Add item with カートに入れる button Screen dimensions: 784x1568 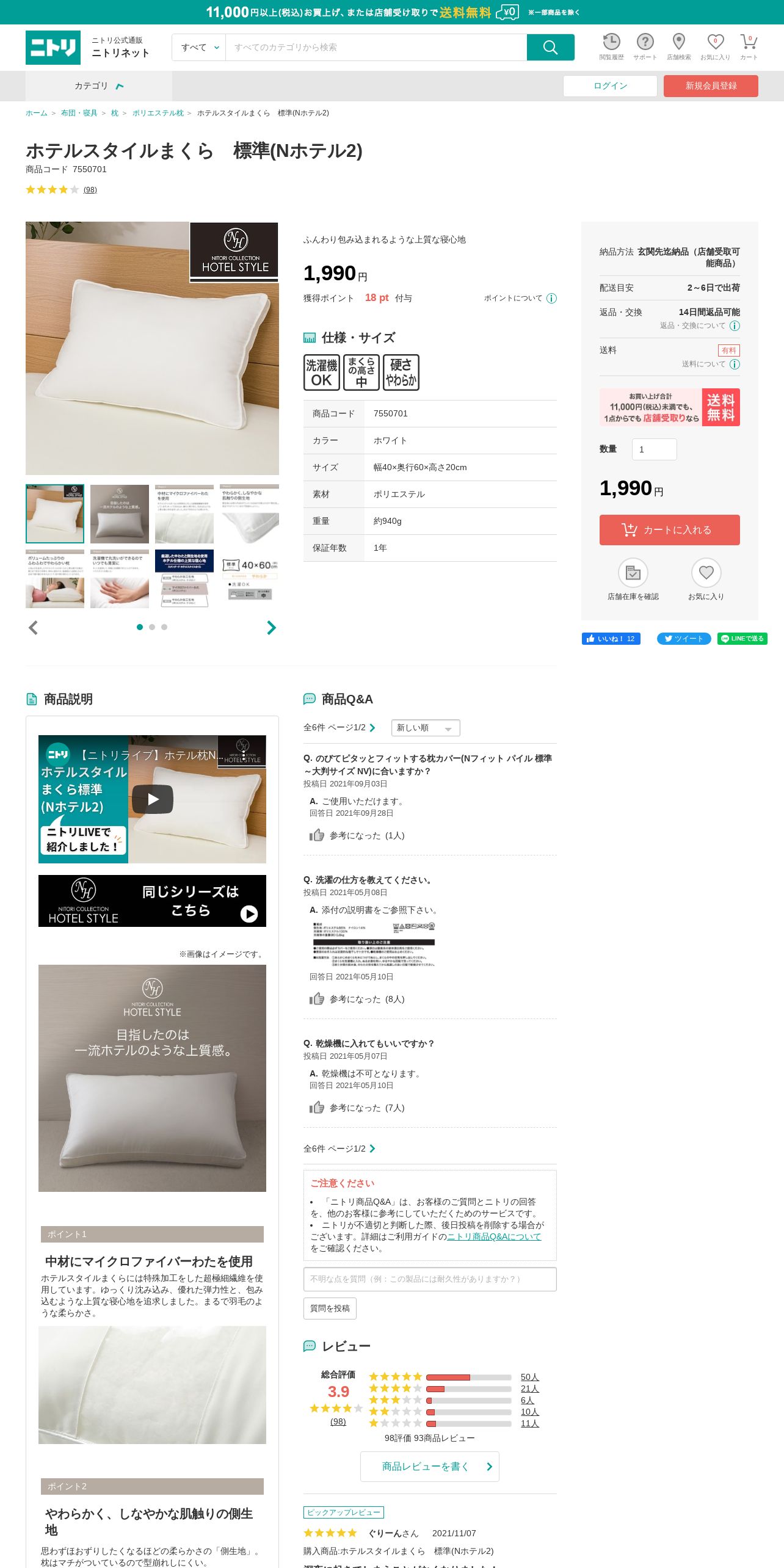pos(669,530)
